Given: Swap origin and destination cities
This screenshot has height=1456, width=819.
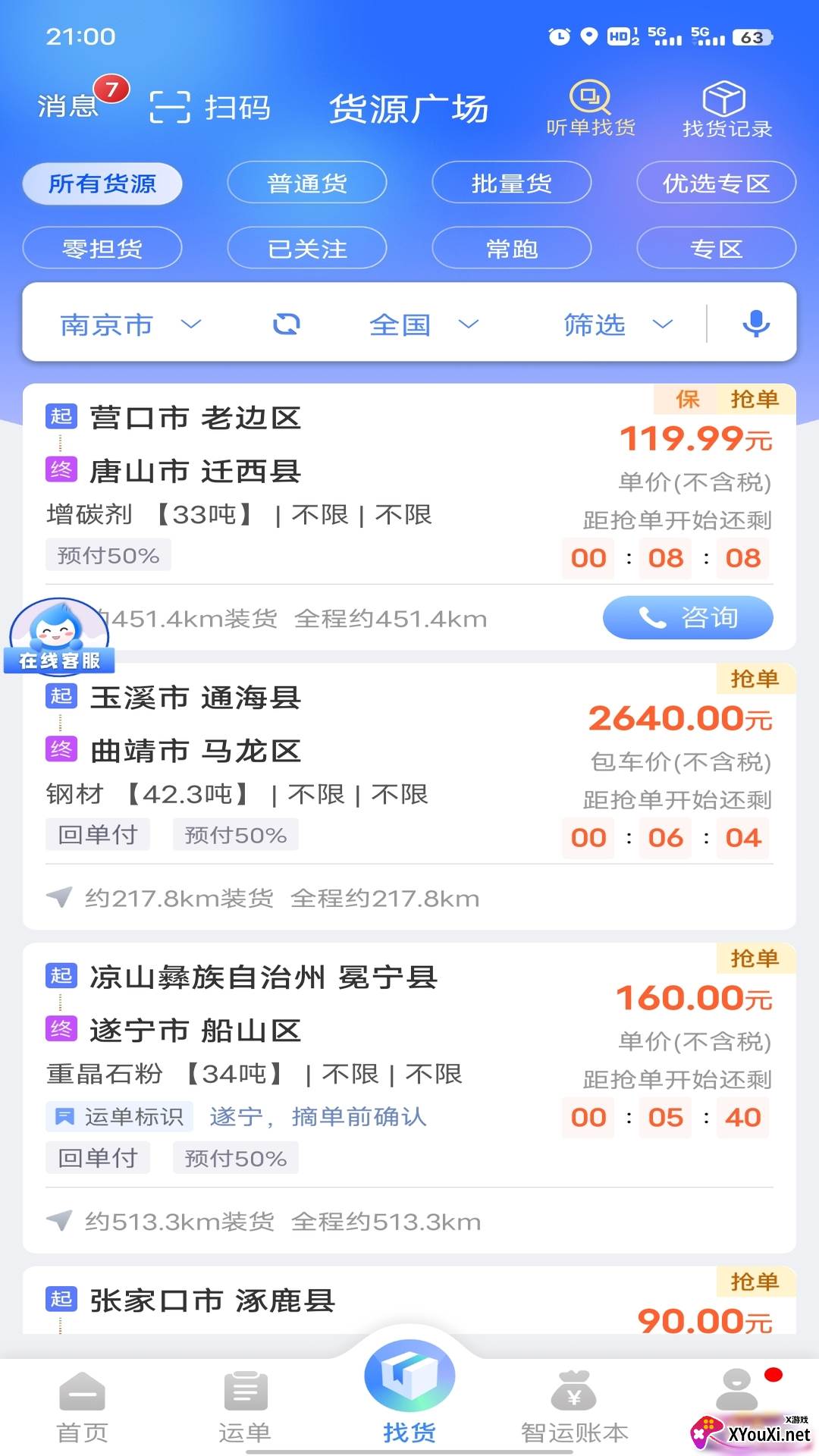Looking at the screenshot, I should (287, 325).
